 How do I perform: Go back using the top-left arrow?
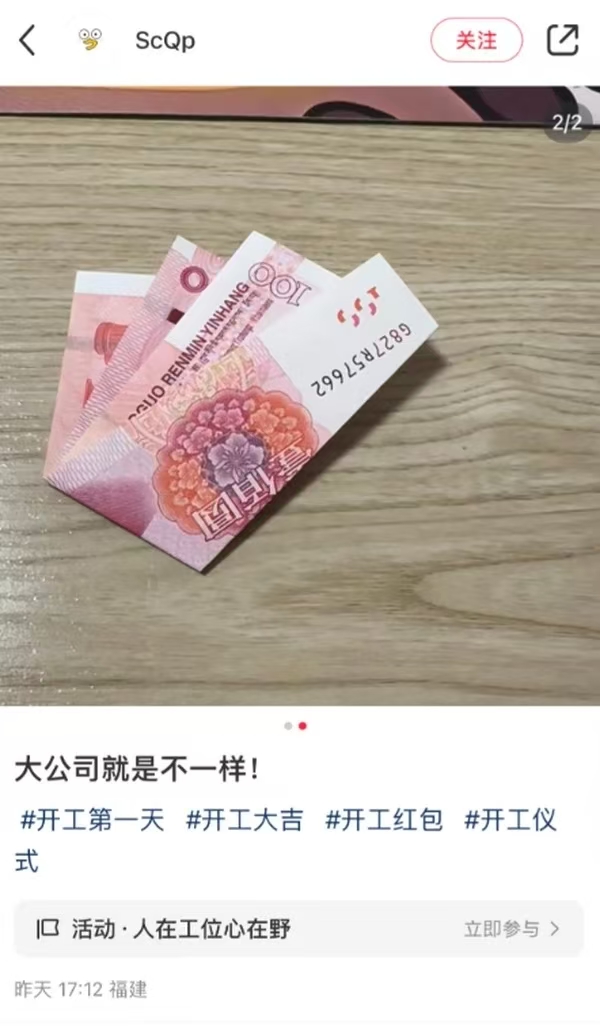28,41
